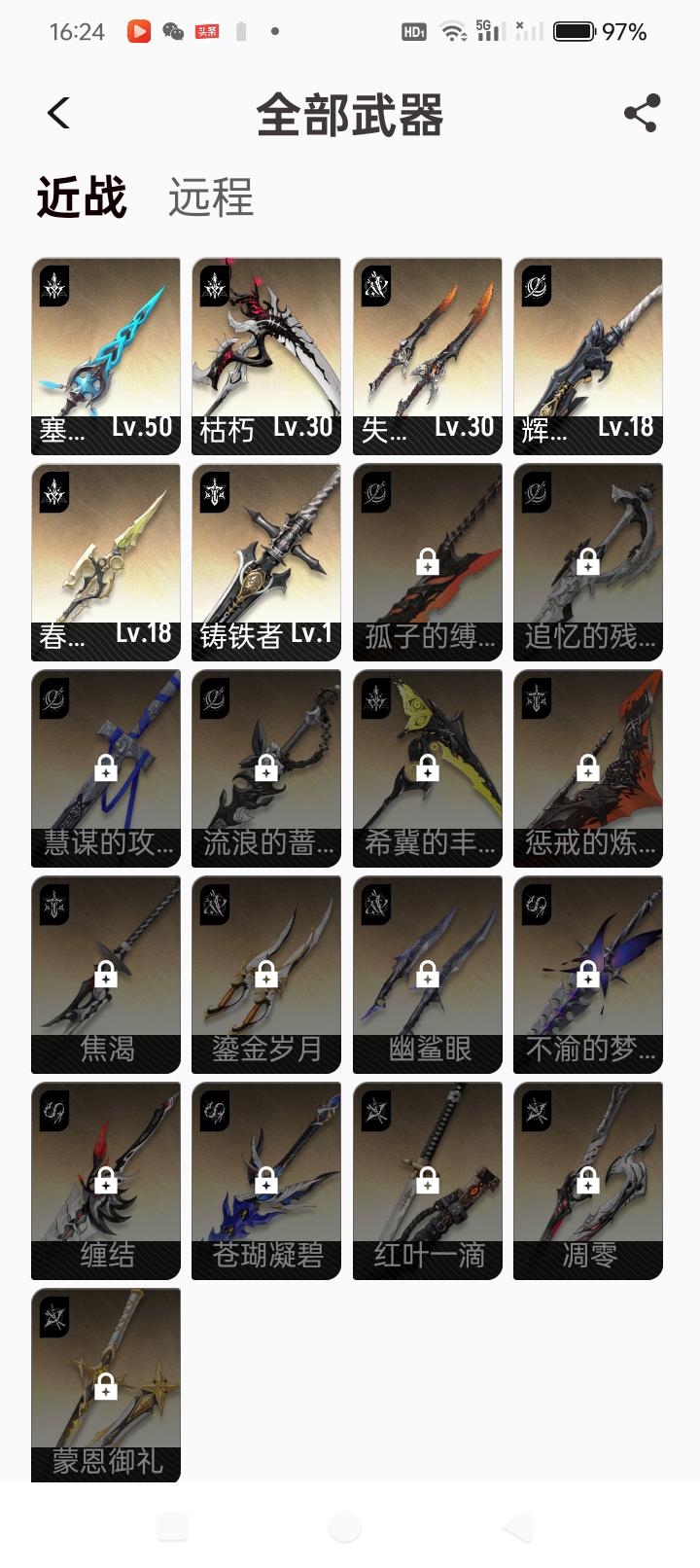Open the Lv.50 blue sword card

click(106, 355)
